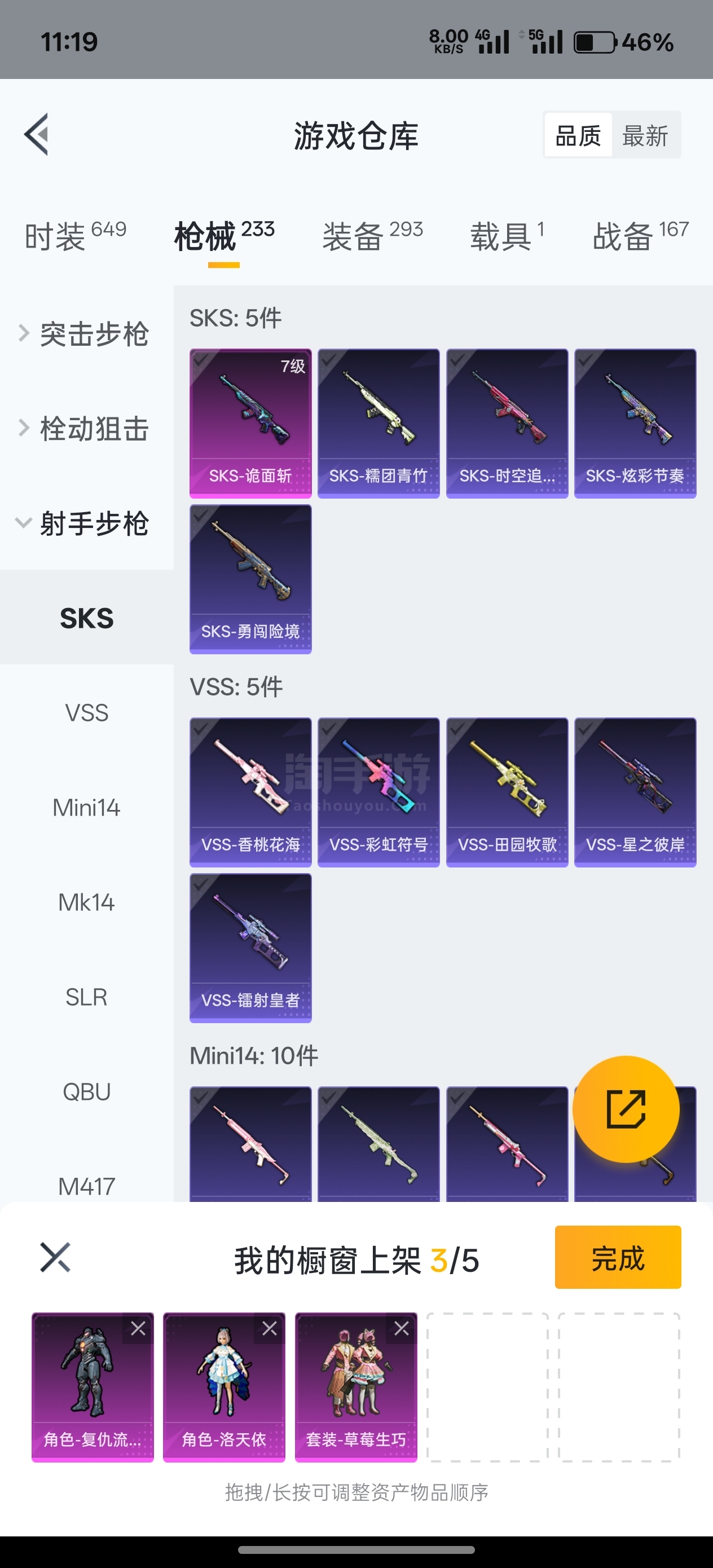The height and width of the screenshot is (1568, 713).
Task: Confirm showcase with 完成
Action: click(x=618, y=1257)
